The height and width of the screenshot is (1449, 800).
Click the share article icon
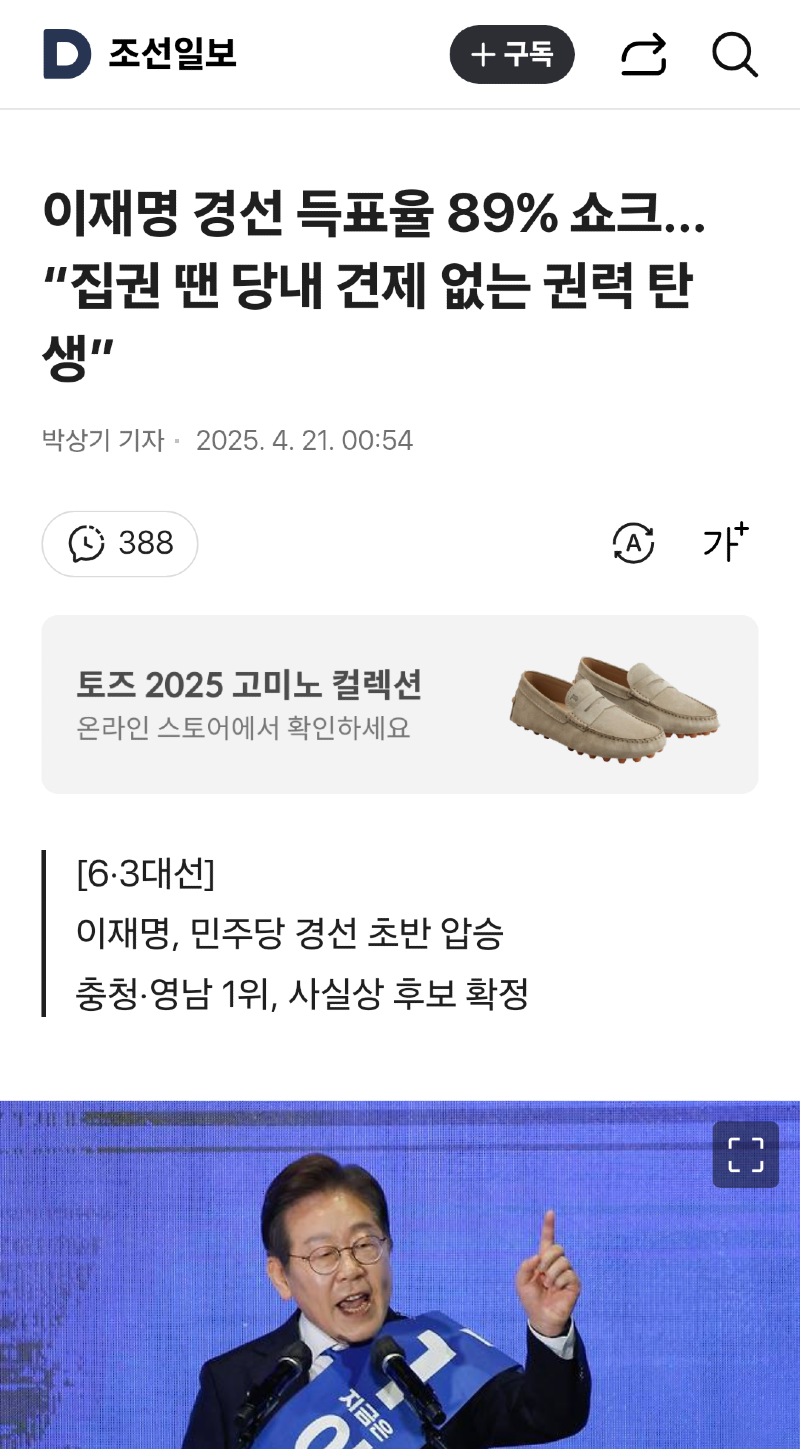coord(643,56)
